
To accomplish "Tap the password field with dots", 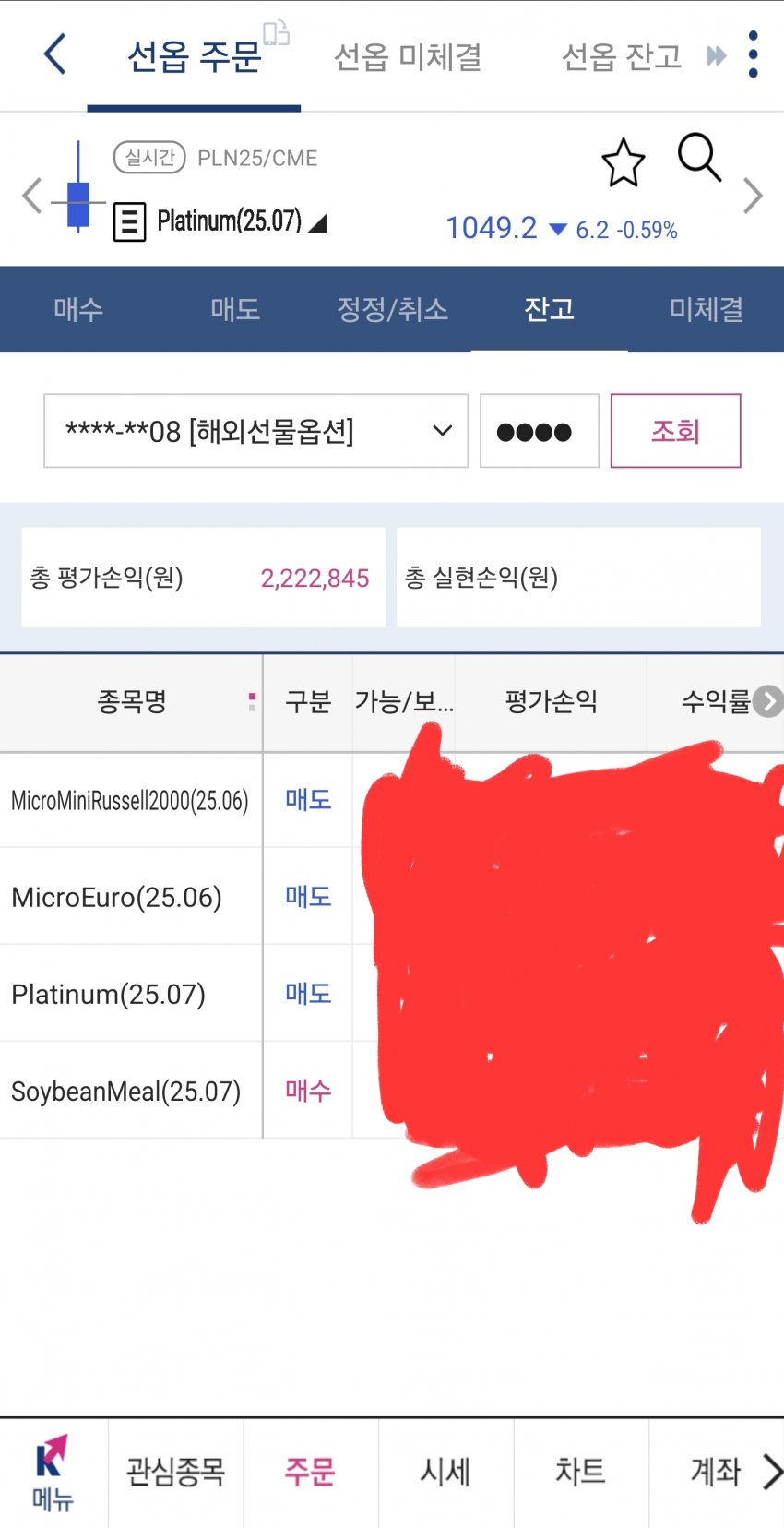I will click(x=540, y=431).
